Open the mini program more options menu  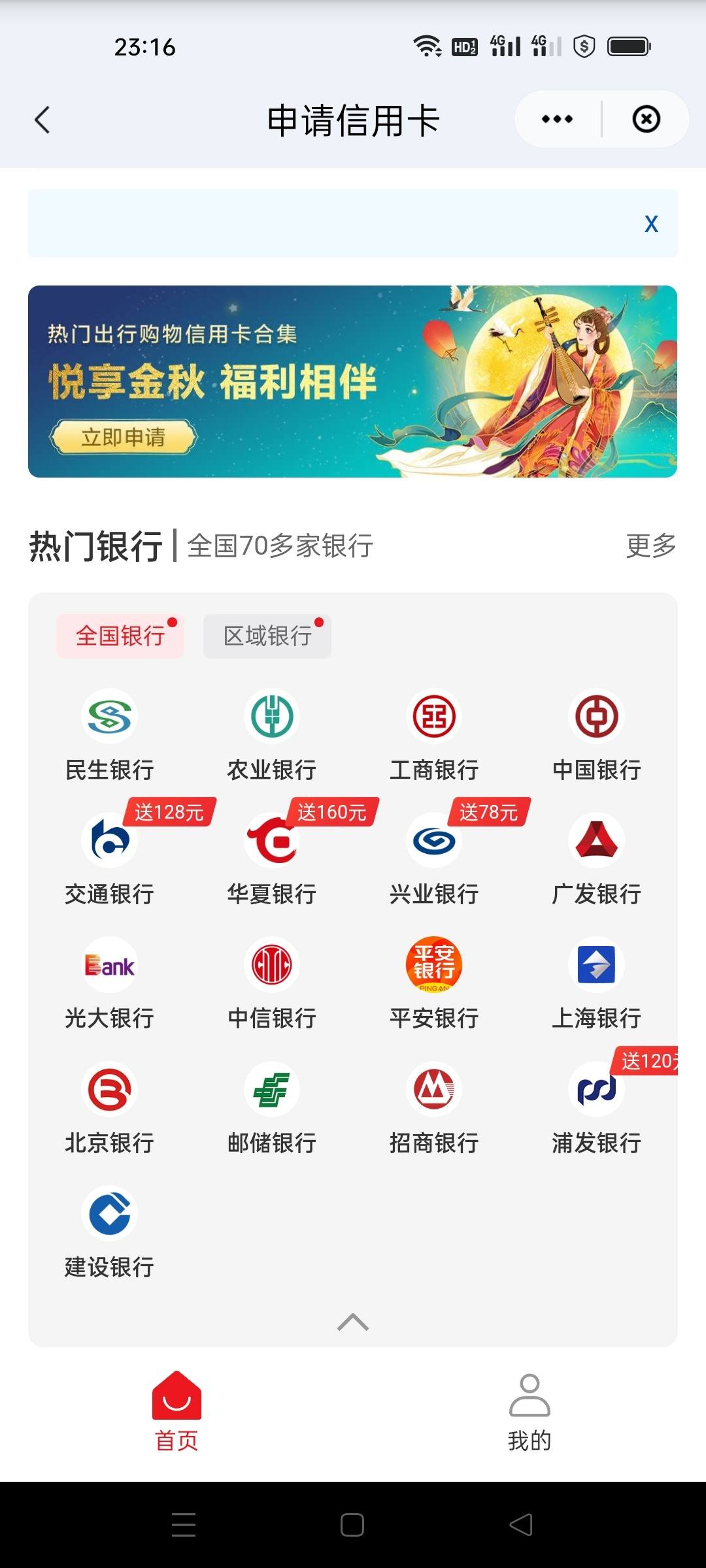(x=557, y=120)
